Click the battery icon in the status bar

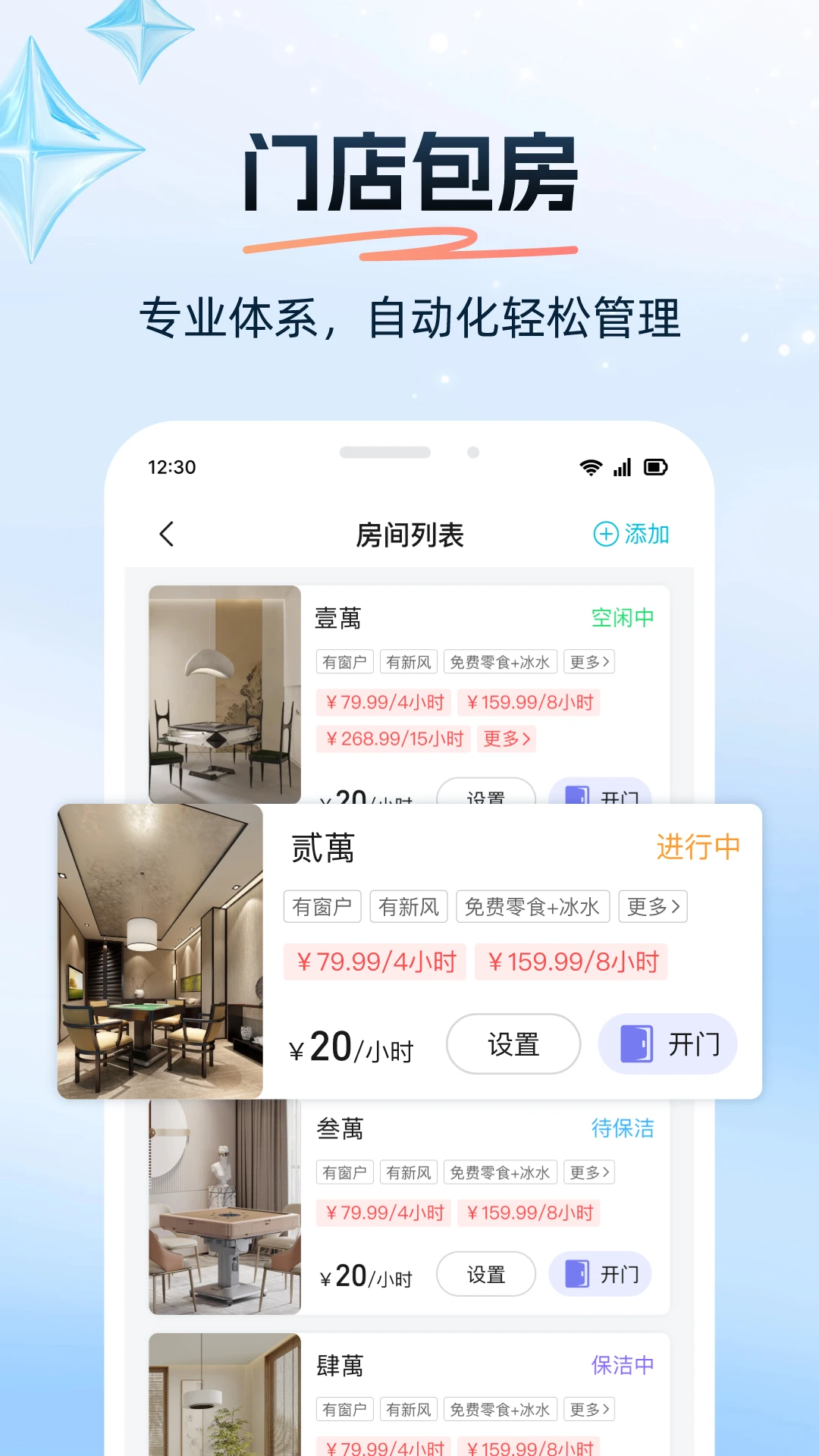point(655,467)
